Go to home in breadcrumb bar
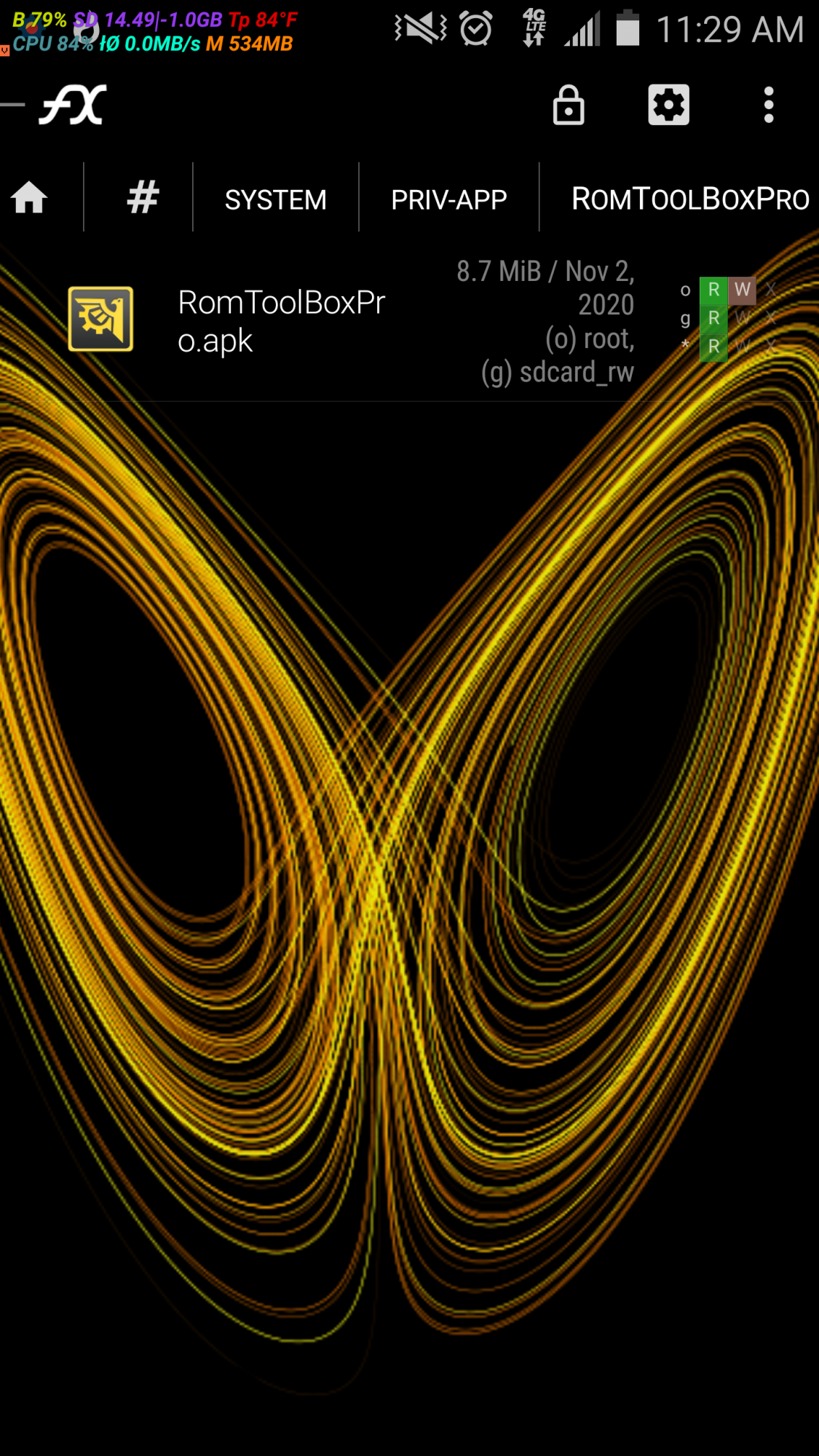This screenshot has height=1456, width=819. click(29, 198)
